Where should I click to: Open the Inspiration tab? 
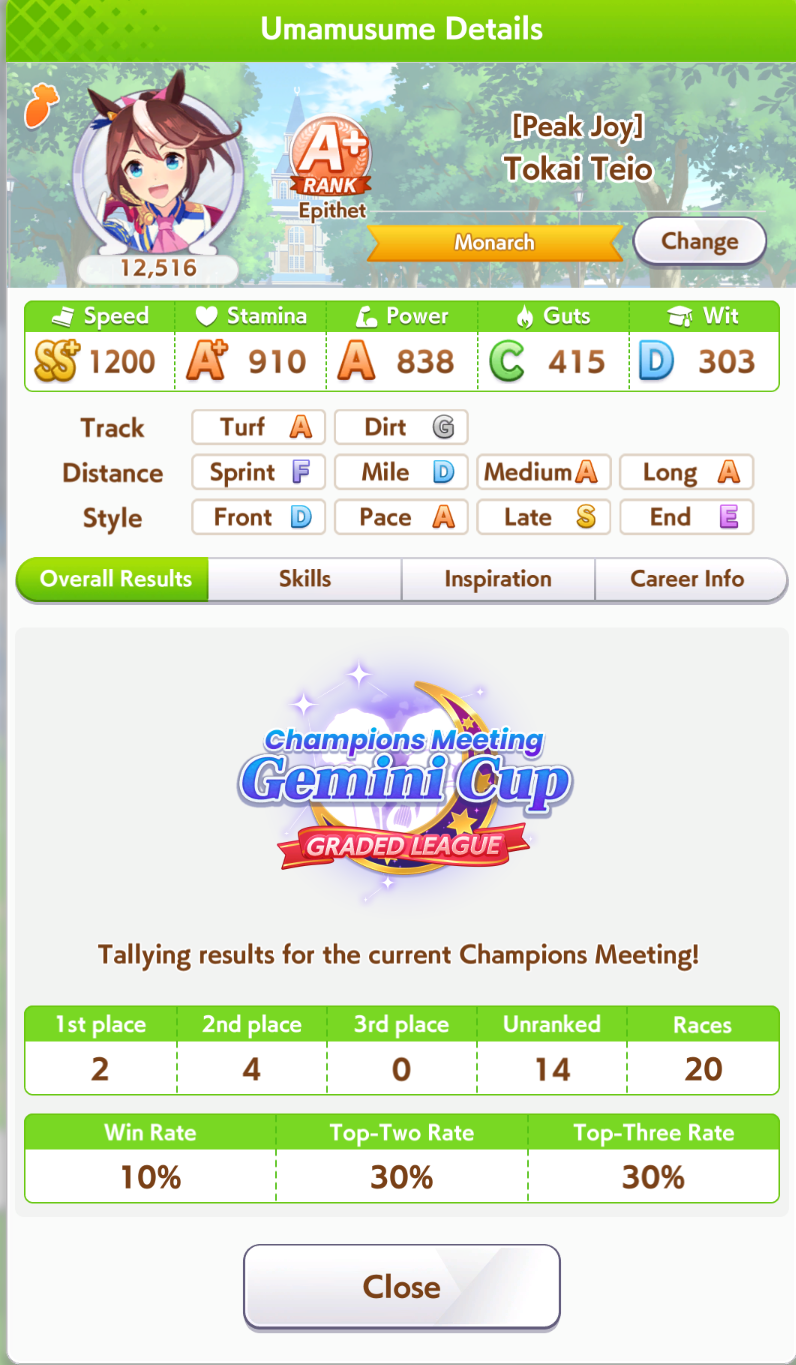pyautogui.click(x=498, y=579)
